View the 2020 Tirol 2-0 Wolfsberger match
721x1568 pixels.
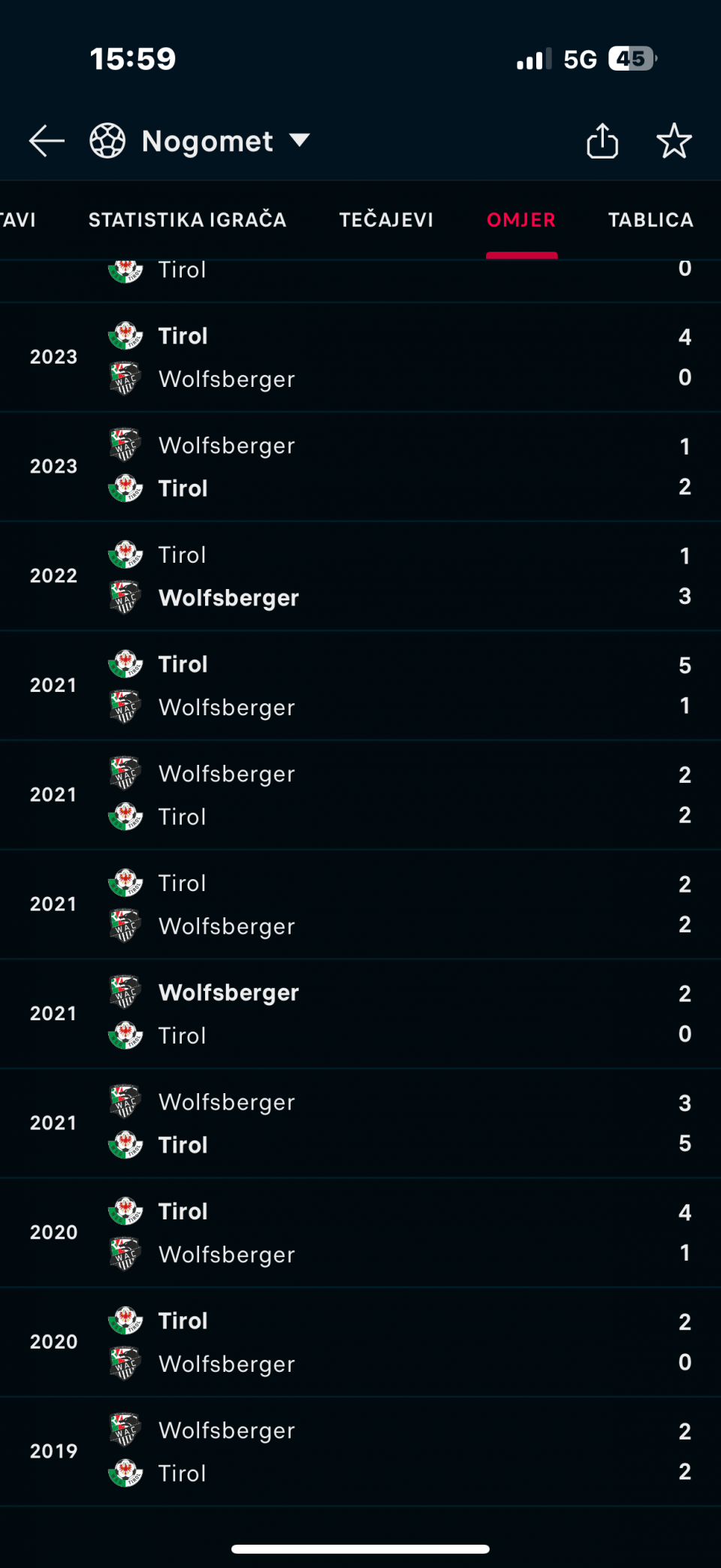[x=360, y=1342]
